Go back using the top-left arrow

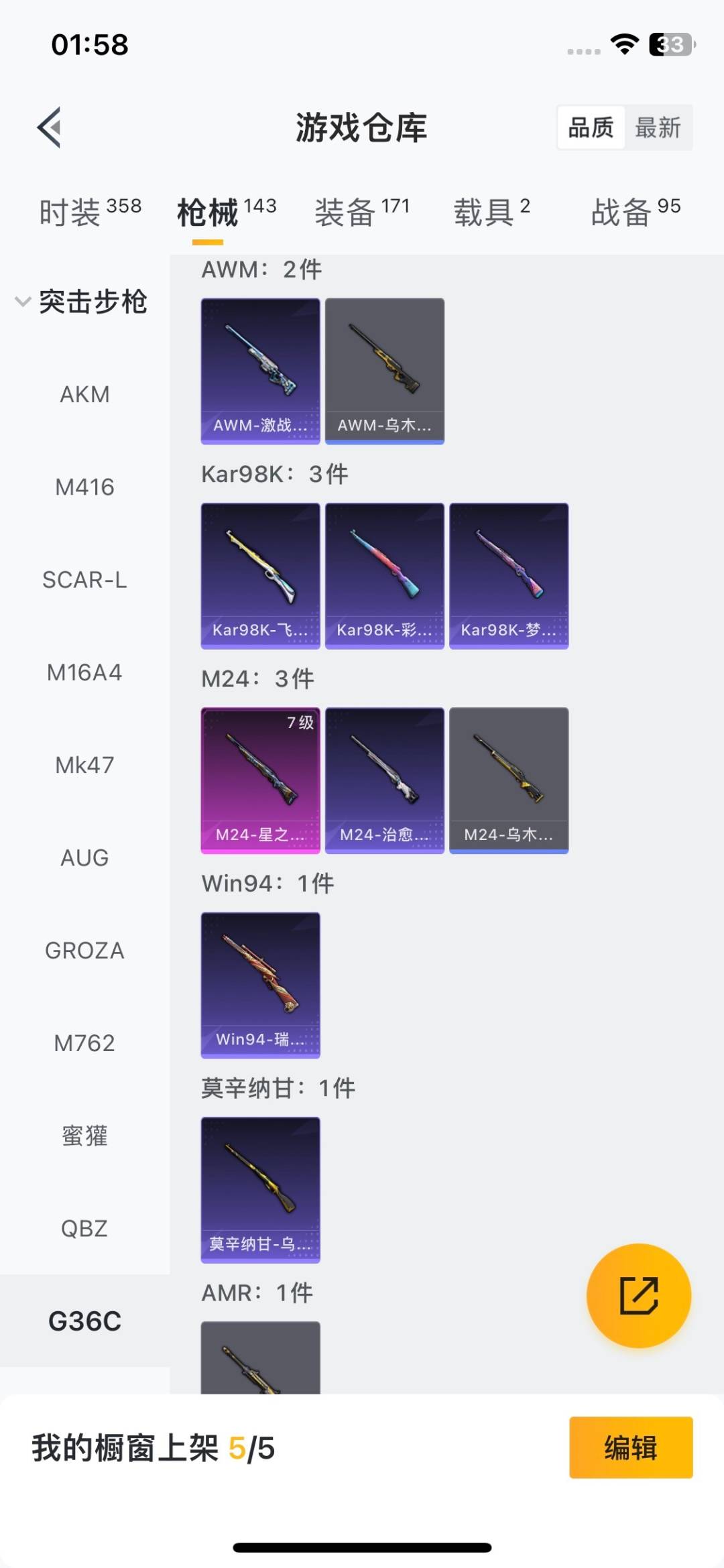[50, 127]
